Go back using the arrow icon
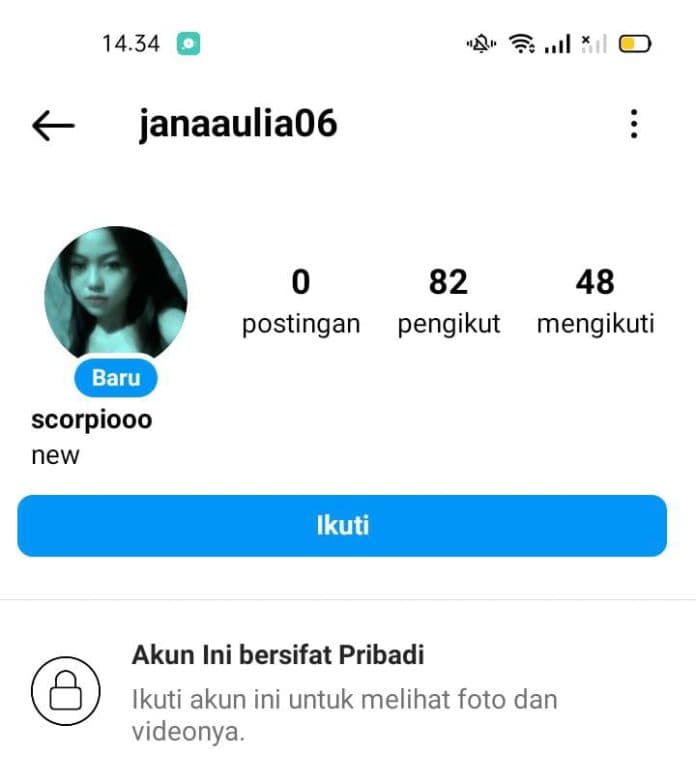Viewport: 696px width, 782px height. click(x=54, y=125)
